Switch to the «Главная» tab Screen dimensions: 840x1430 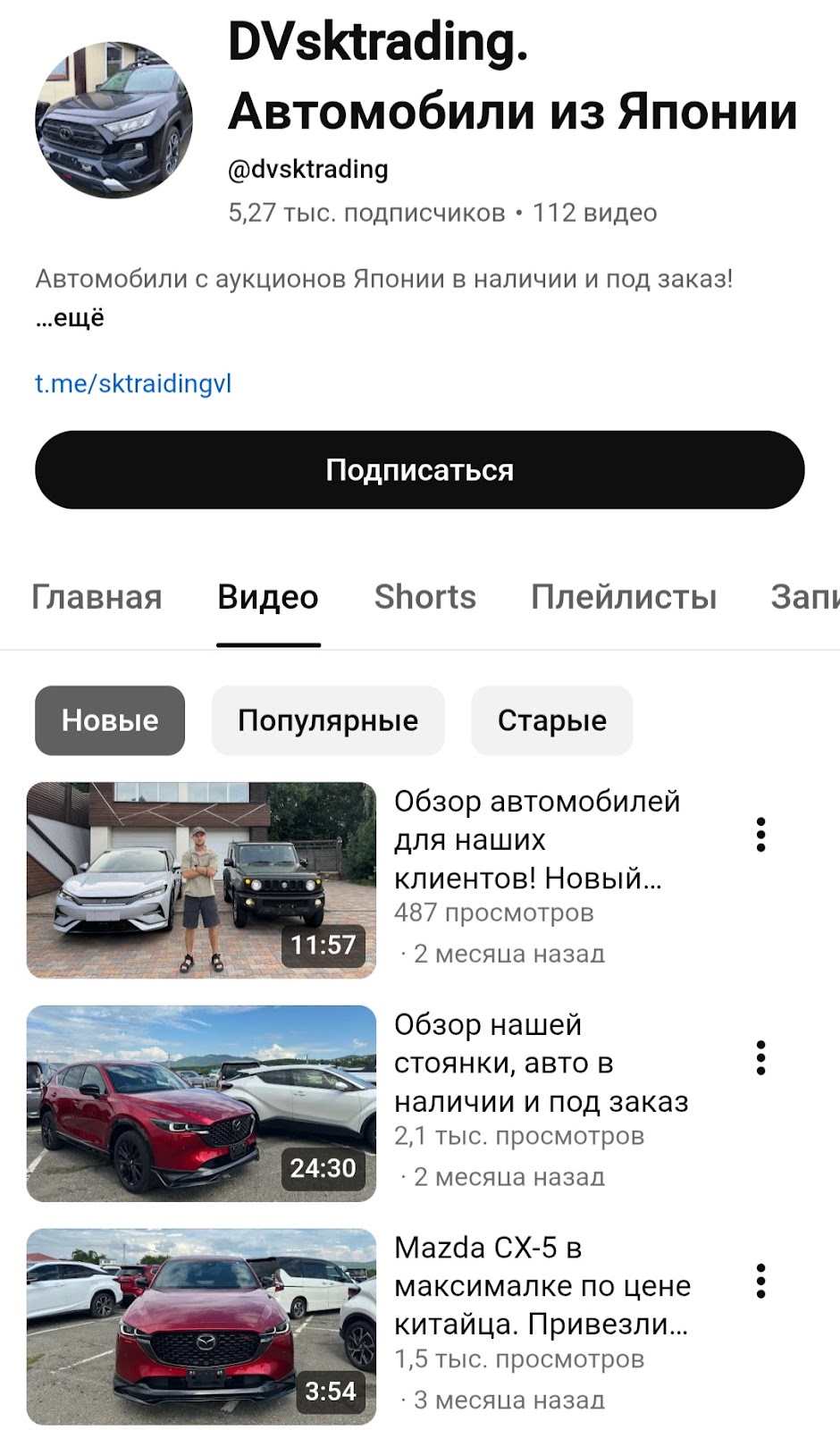(x=97, y=597)
